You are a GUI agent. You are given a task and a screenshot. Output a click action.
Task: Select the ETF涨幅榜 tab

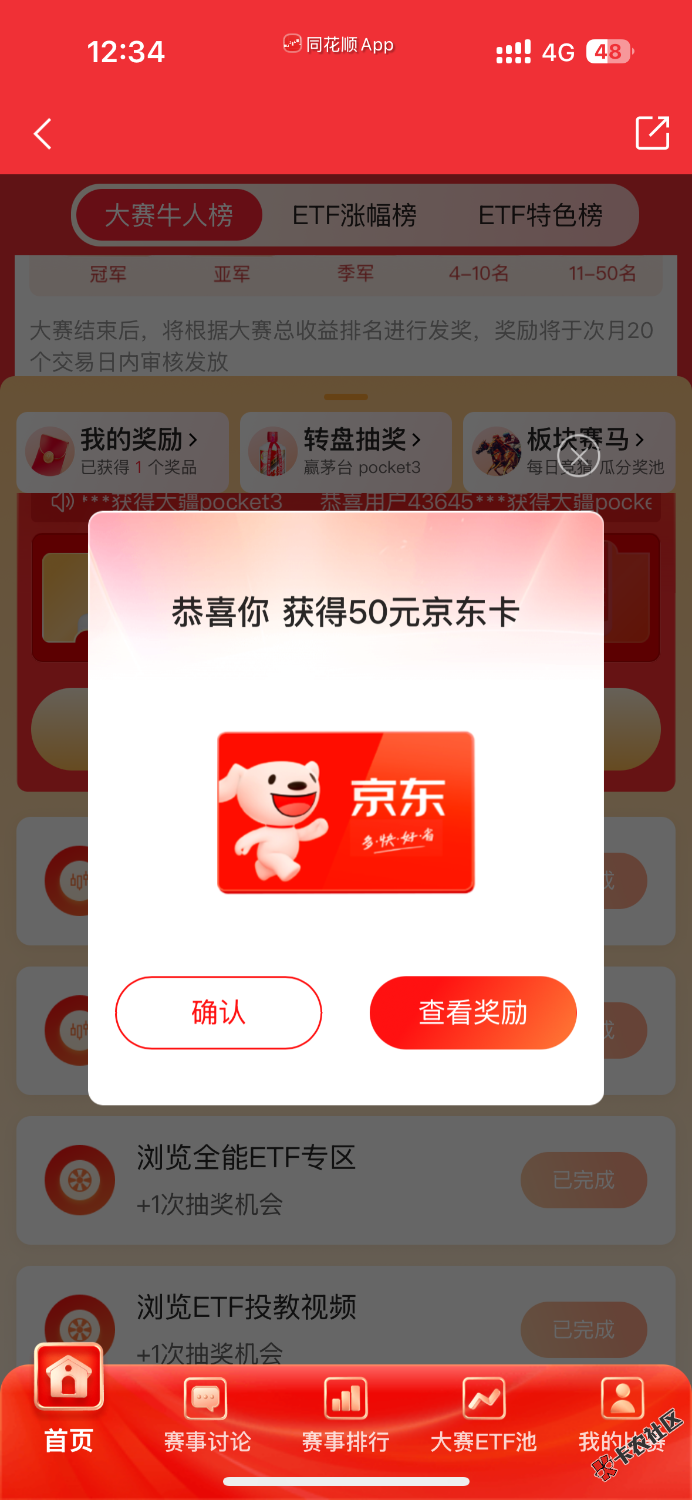354,215
